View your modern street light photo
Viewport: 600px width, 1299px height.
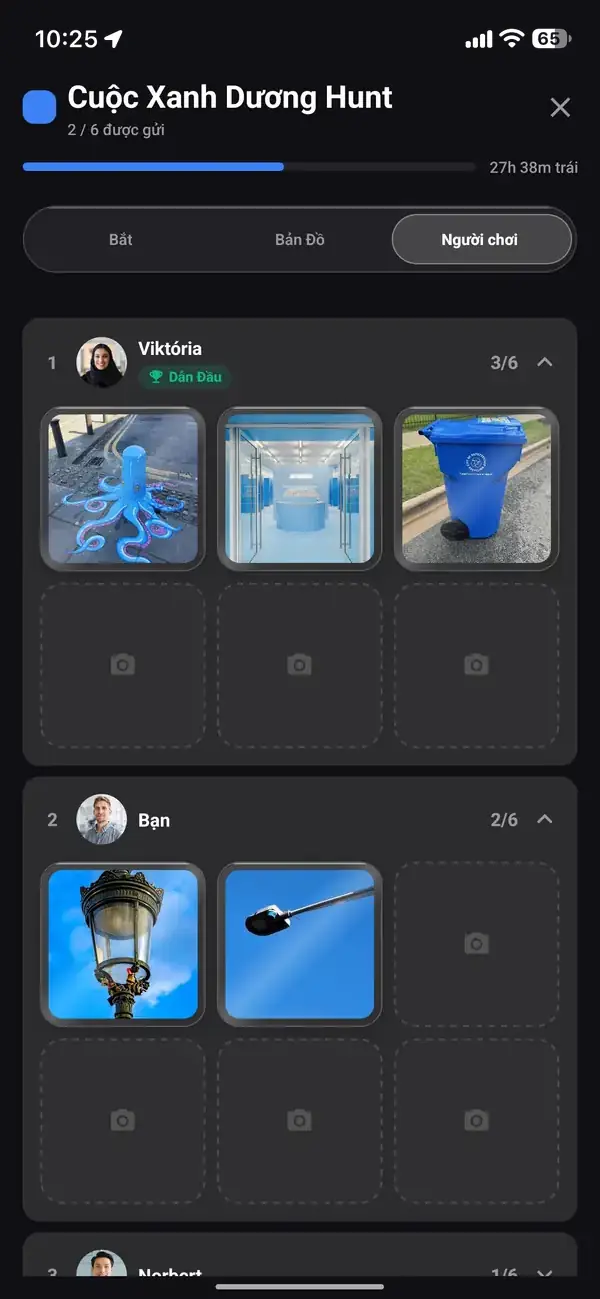[300, 944]
